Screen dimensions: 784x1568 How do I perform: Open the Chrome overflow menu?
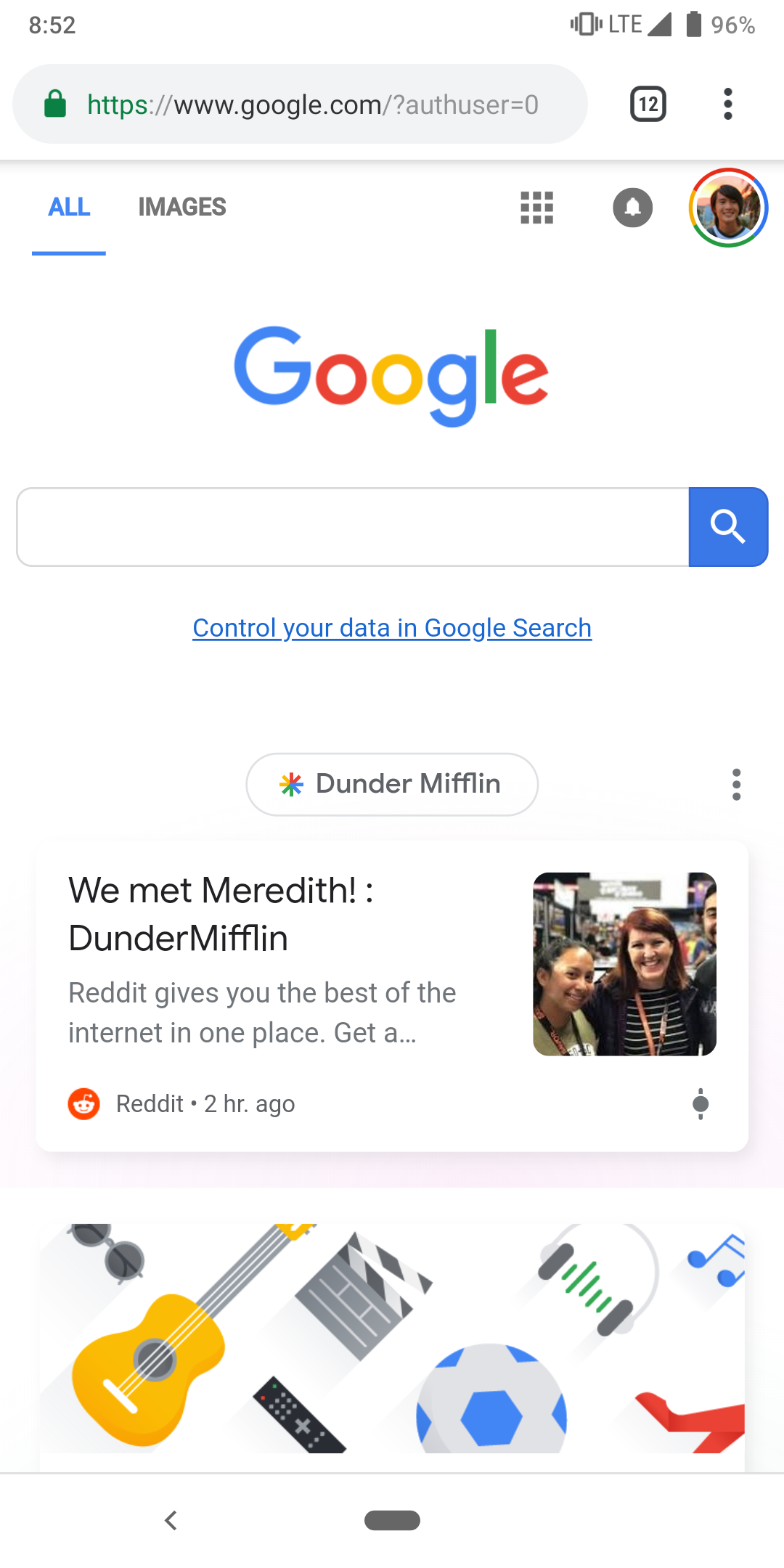[x=727, y=105]
